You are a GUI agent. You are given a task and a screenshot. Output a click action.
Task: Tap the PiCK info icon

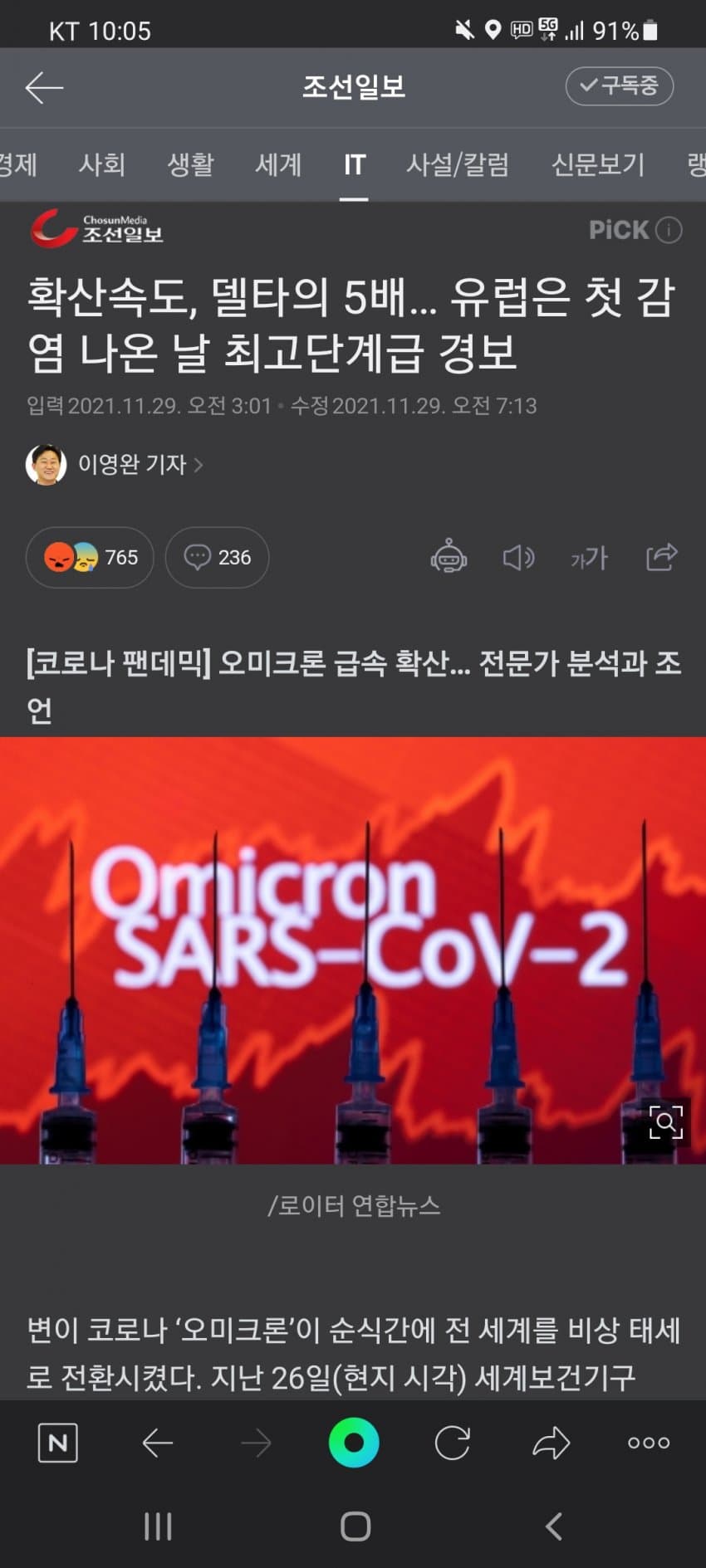(x=669, y=230)
